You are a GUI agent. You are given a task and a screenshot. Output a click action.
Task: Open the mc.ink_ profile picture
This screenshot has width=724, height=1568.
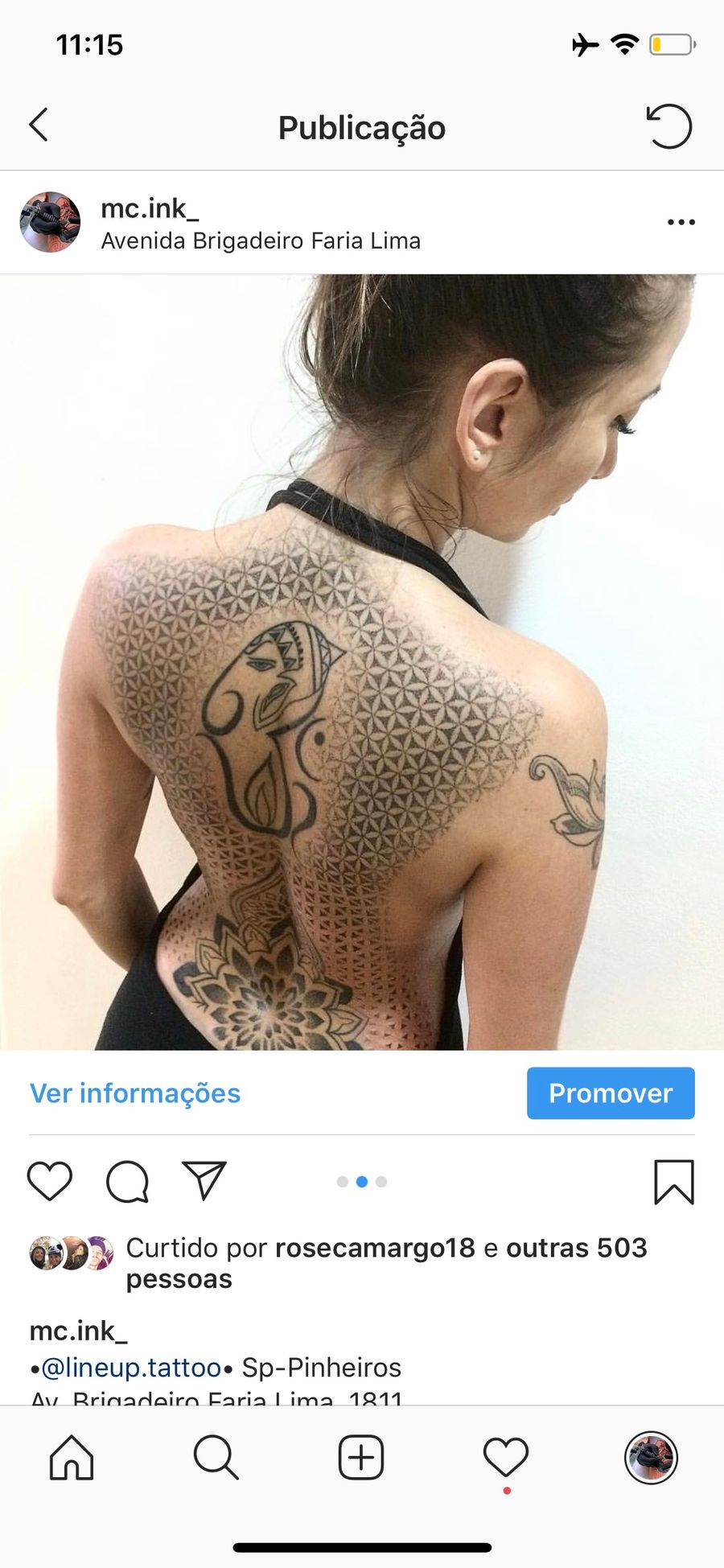[x=50, y=222]
